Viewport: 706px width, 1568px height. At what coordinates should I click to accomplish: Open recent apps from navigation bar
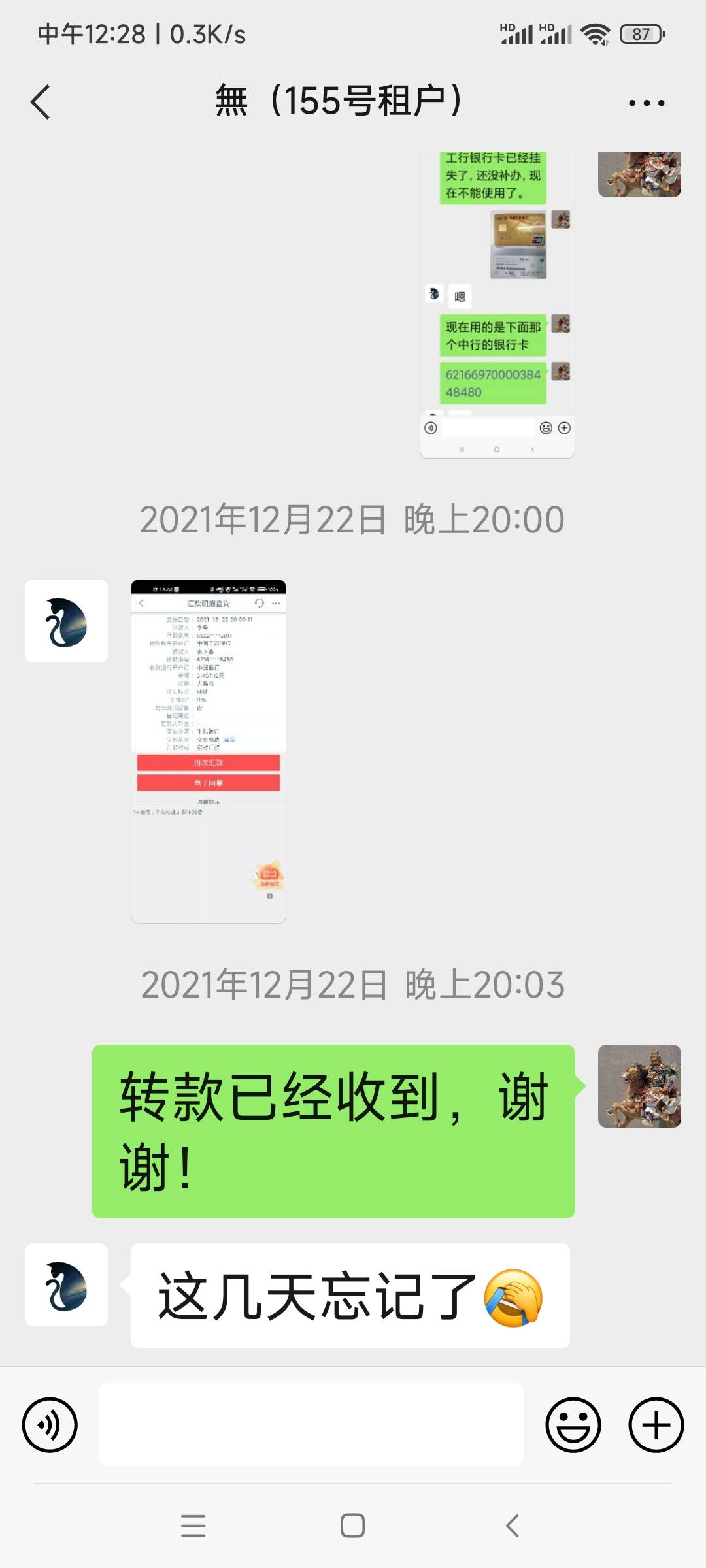point(193,1526)
